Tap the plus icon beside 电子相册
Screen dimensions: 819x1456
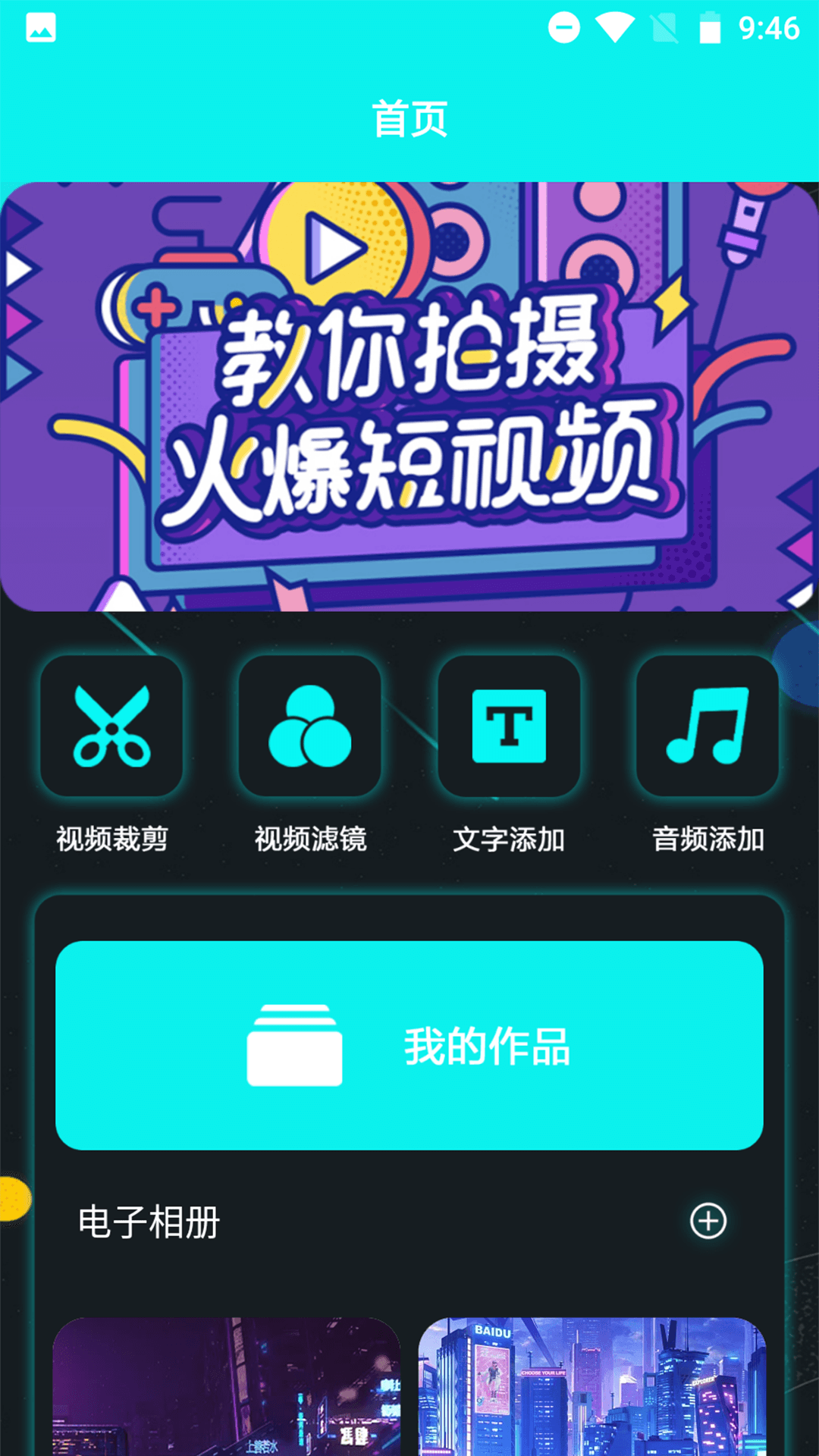(708, 1221)
